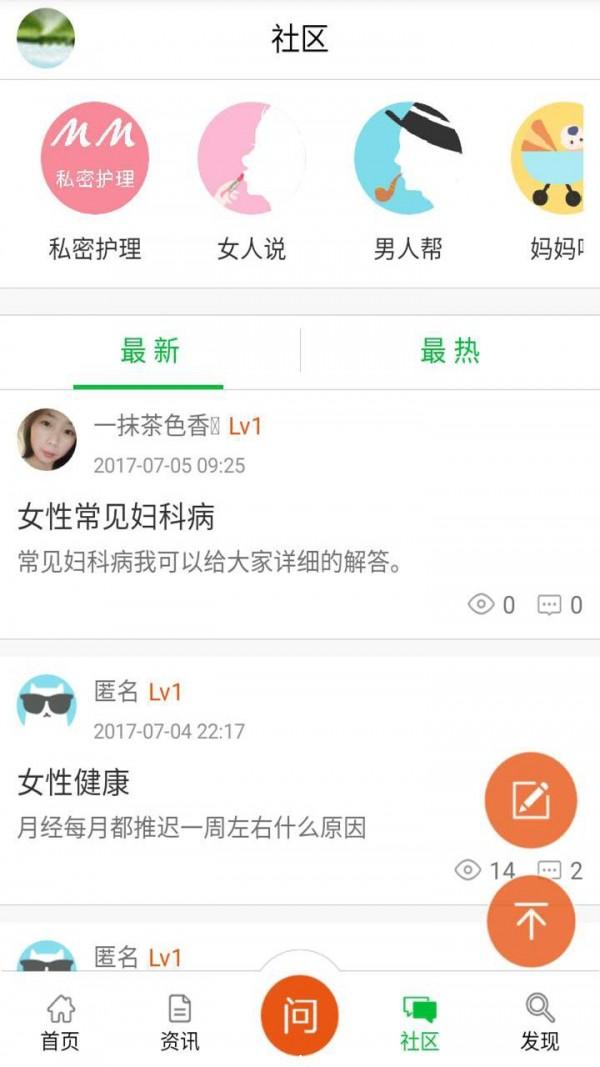View profile of user 一抹茶色香
Viewport: 600px width, 1067px height.
pyautogui.click(x=47, y=439)
